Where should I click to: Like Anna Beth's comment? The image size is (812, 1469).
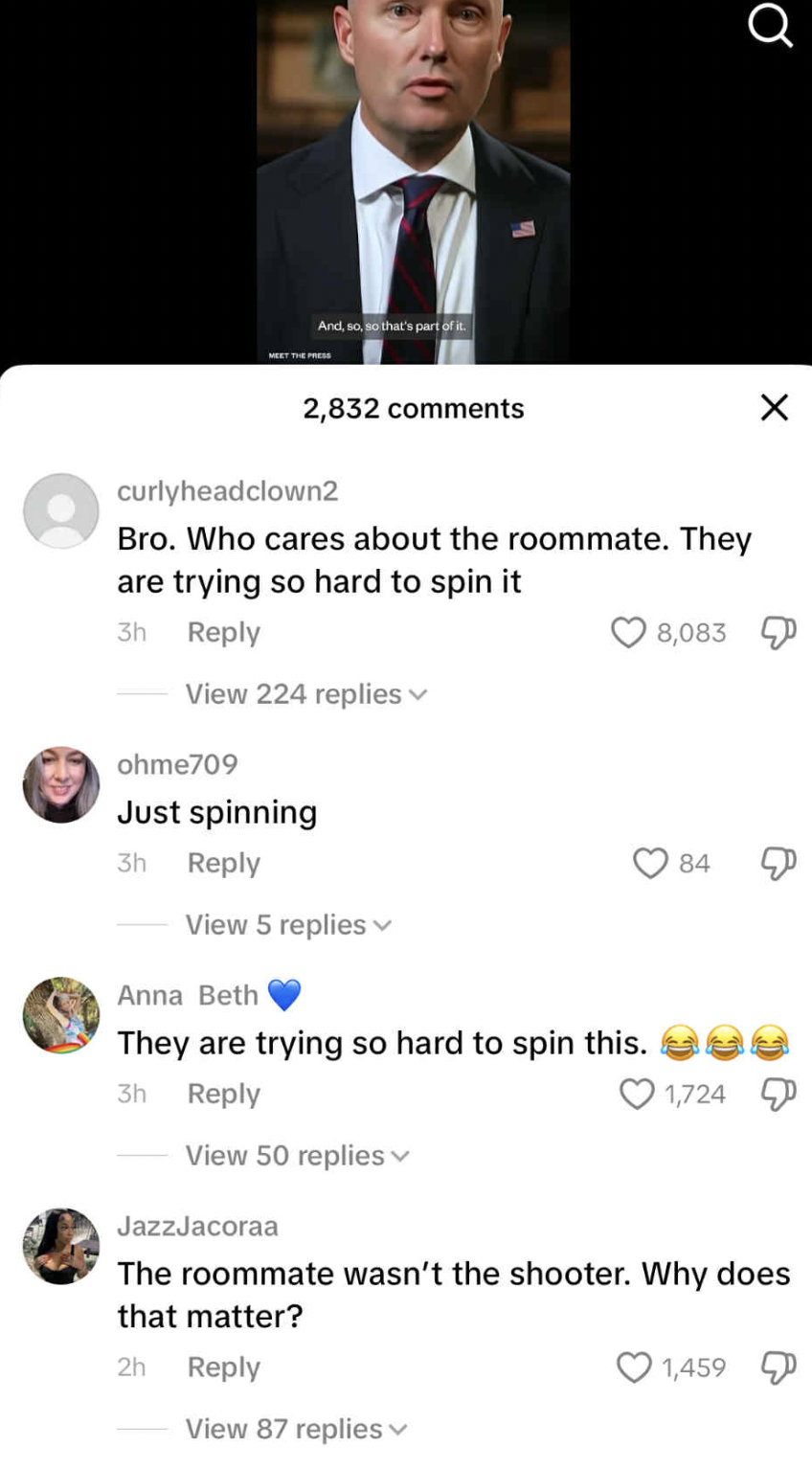click(638, 1095)
